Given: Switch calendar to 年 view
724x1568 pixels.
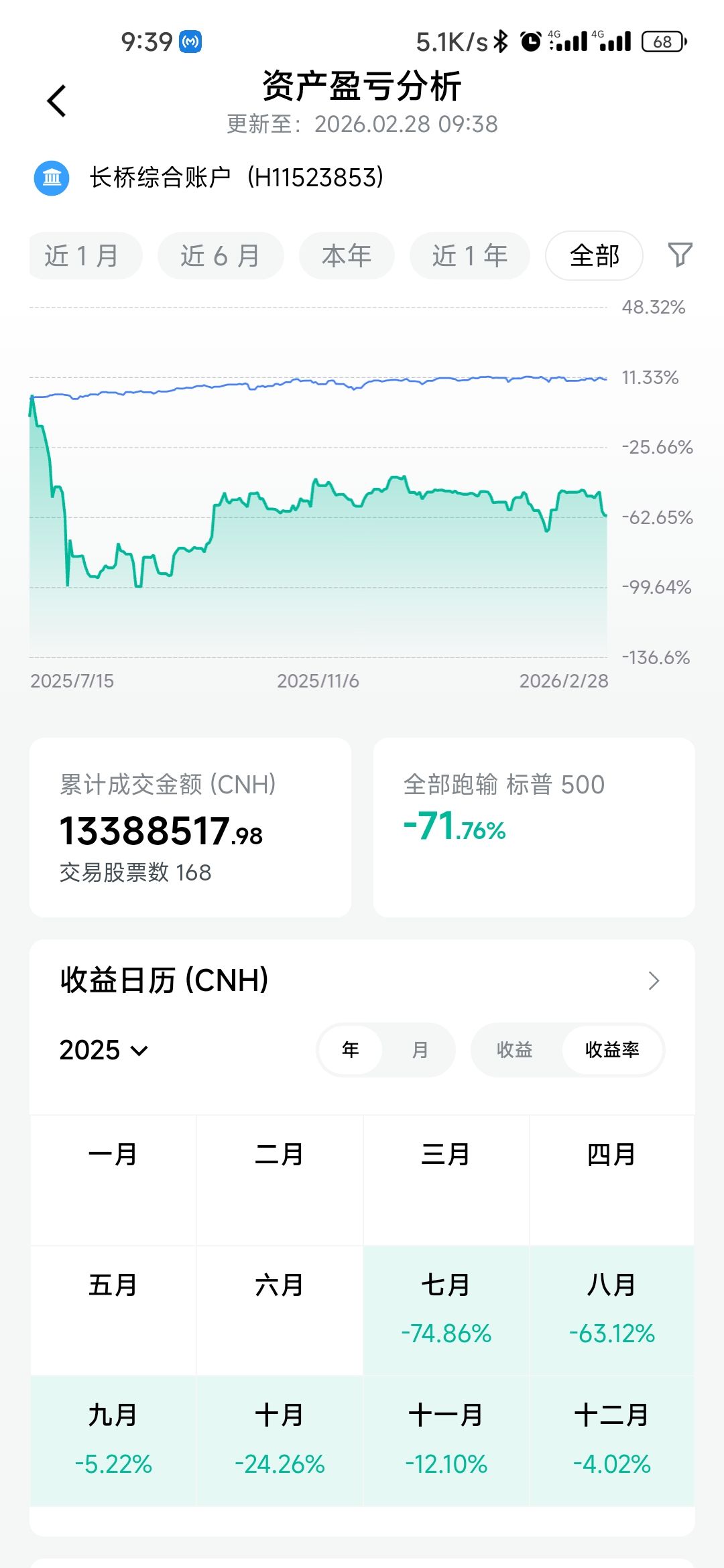Looking at the screenshot, I should click(x=350, y=1050).
